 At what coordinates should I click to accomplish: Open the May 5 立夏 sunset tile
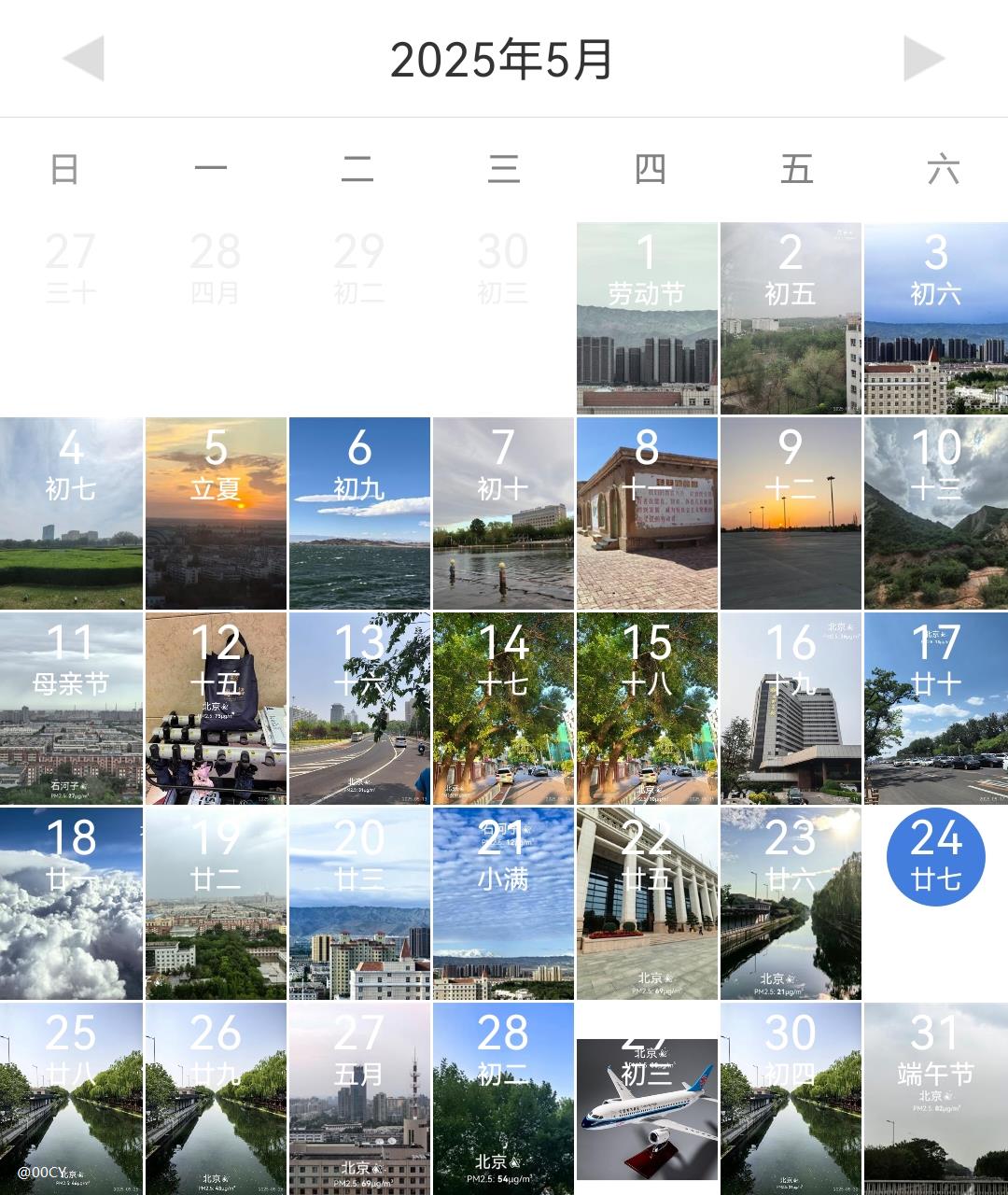[216, 513]
